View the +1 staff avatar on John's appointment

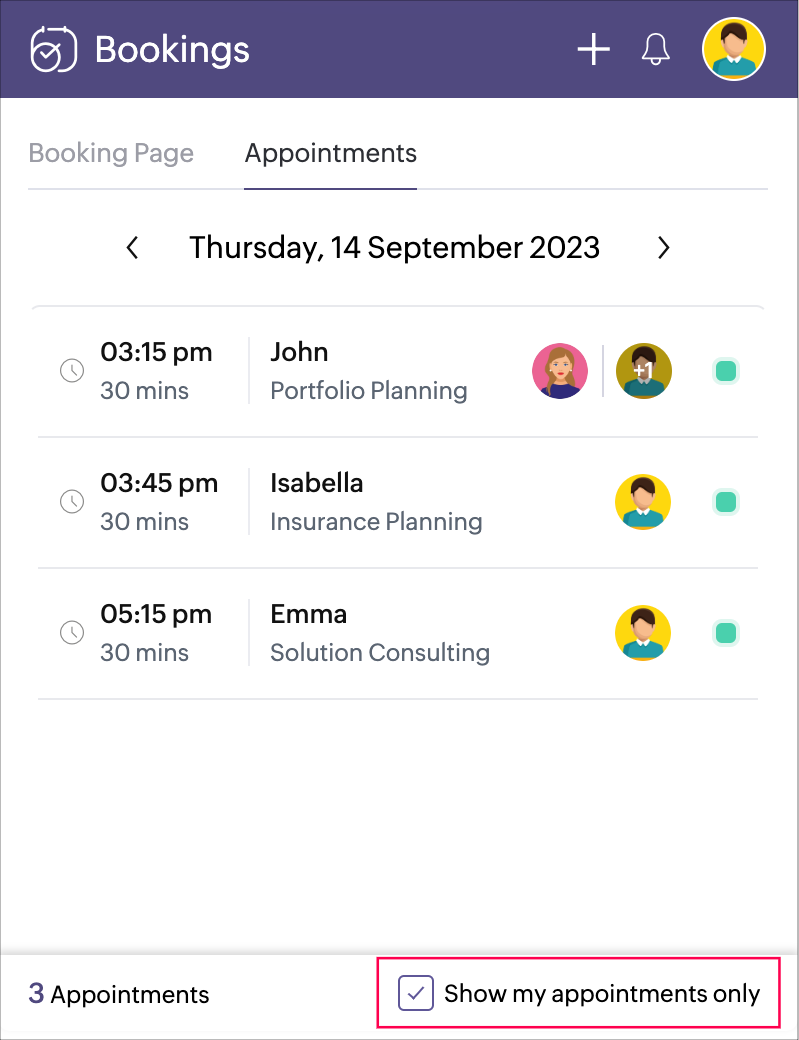click(643, 371)
